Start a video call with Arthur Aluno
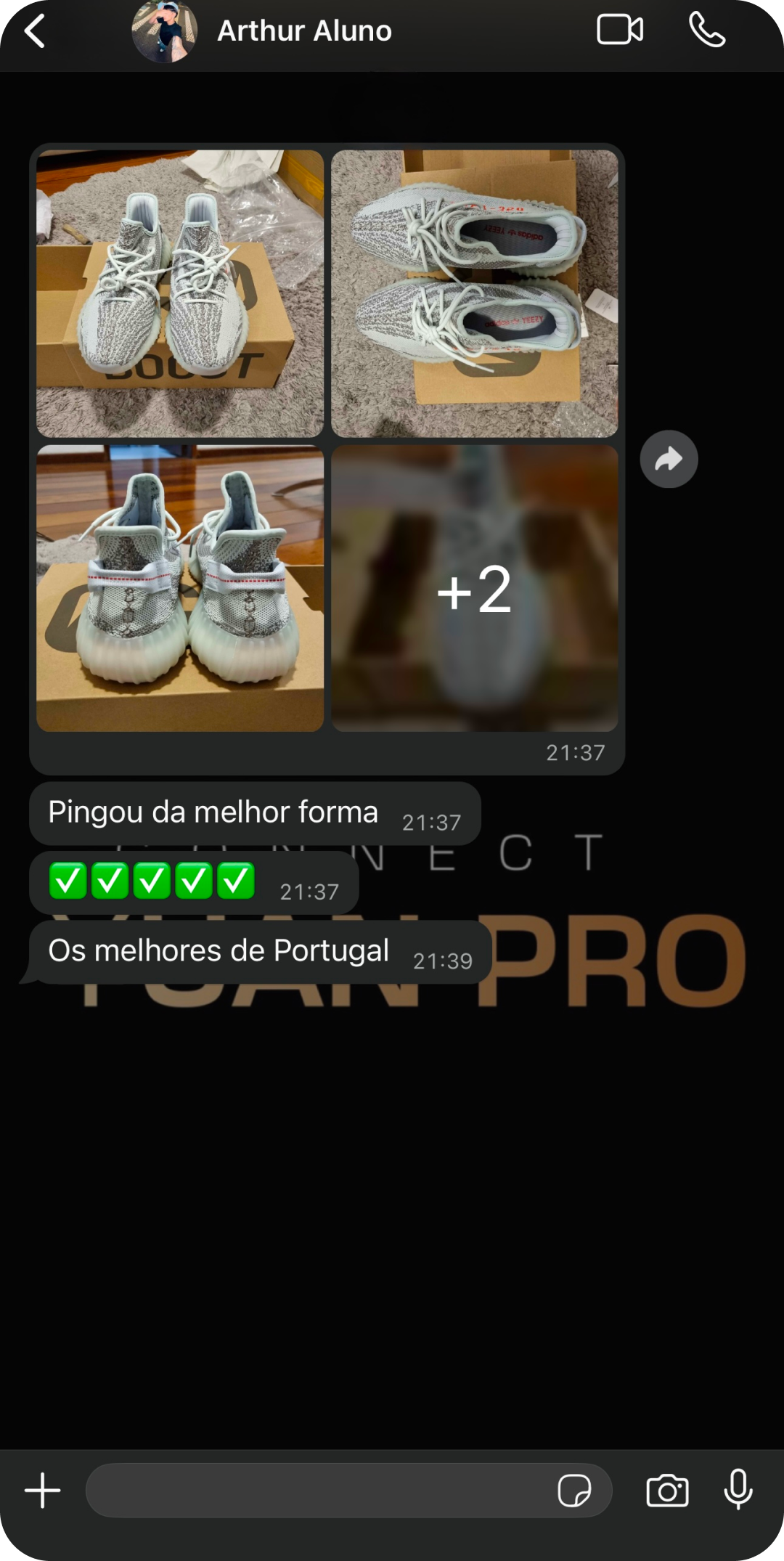784x1561 pixels. click(619, 30)
